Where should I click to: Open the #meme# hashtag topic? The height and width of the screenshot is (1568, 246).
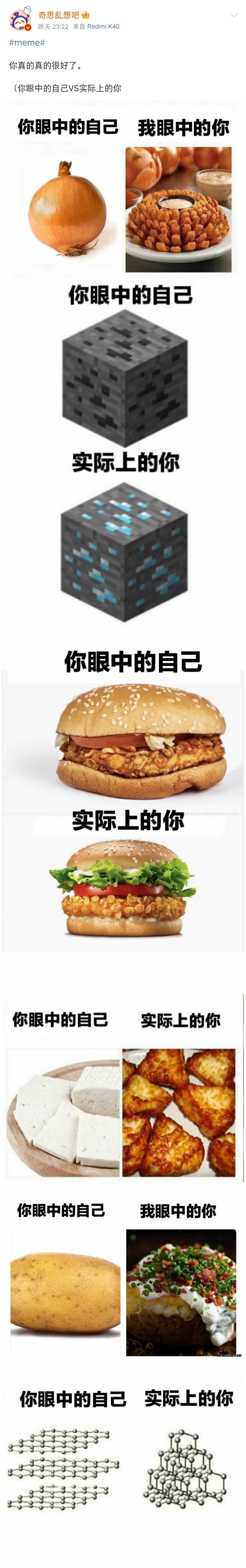click(27, 43)
